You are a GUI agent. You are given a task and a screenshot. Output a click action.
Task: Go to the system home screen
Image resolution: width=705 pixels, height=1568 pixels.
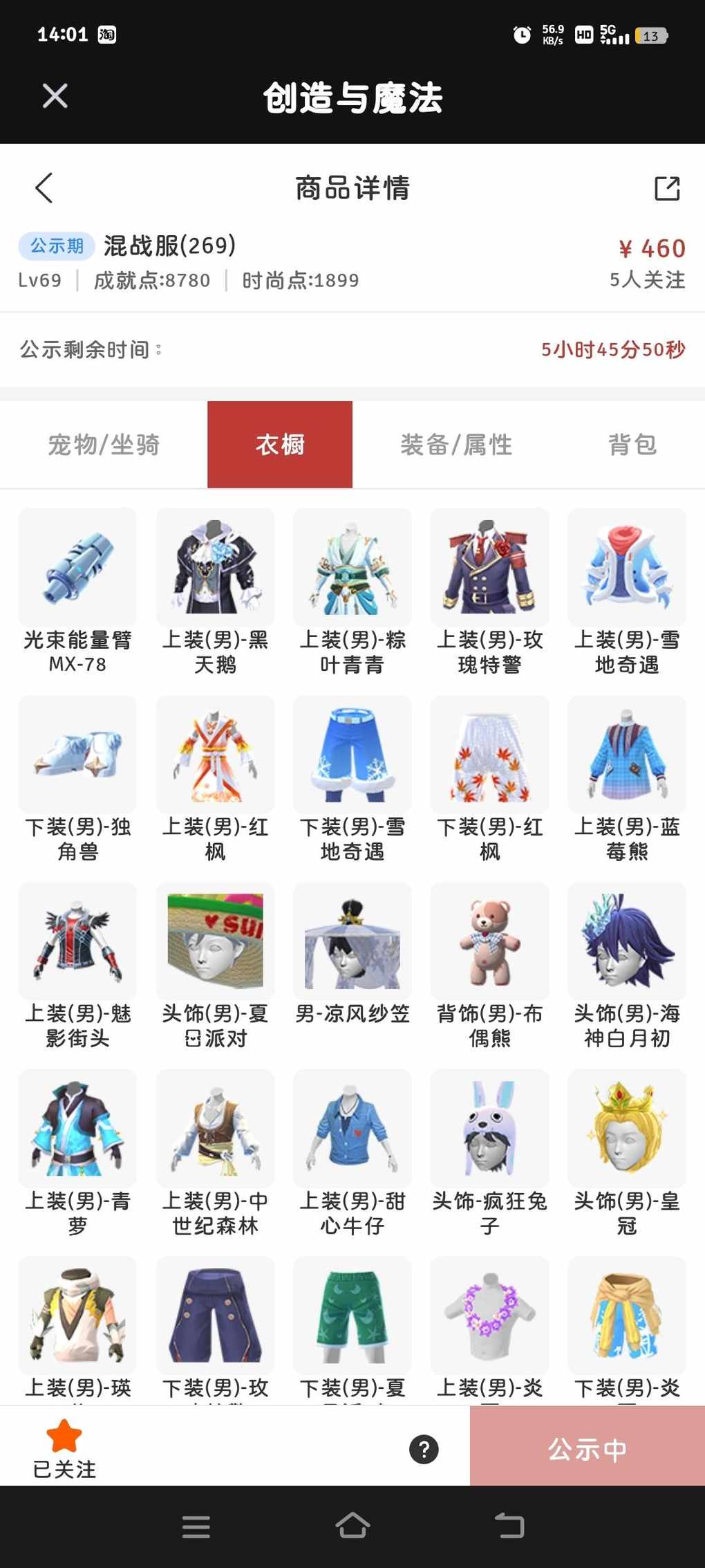[x=352, y=1525]
